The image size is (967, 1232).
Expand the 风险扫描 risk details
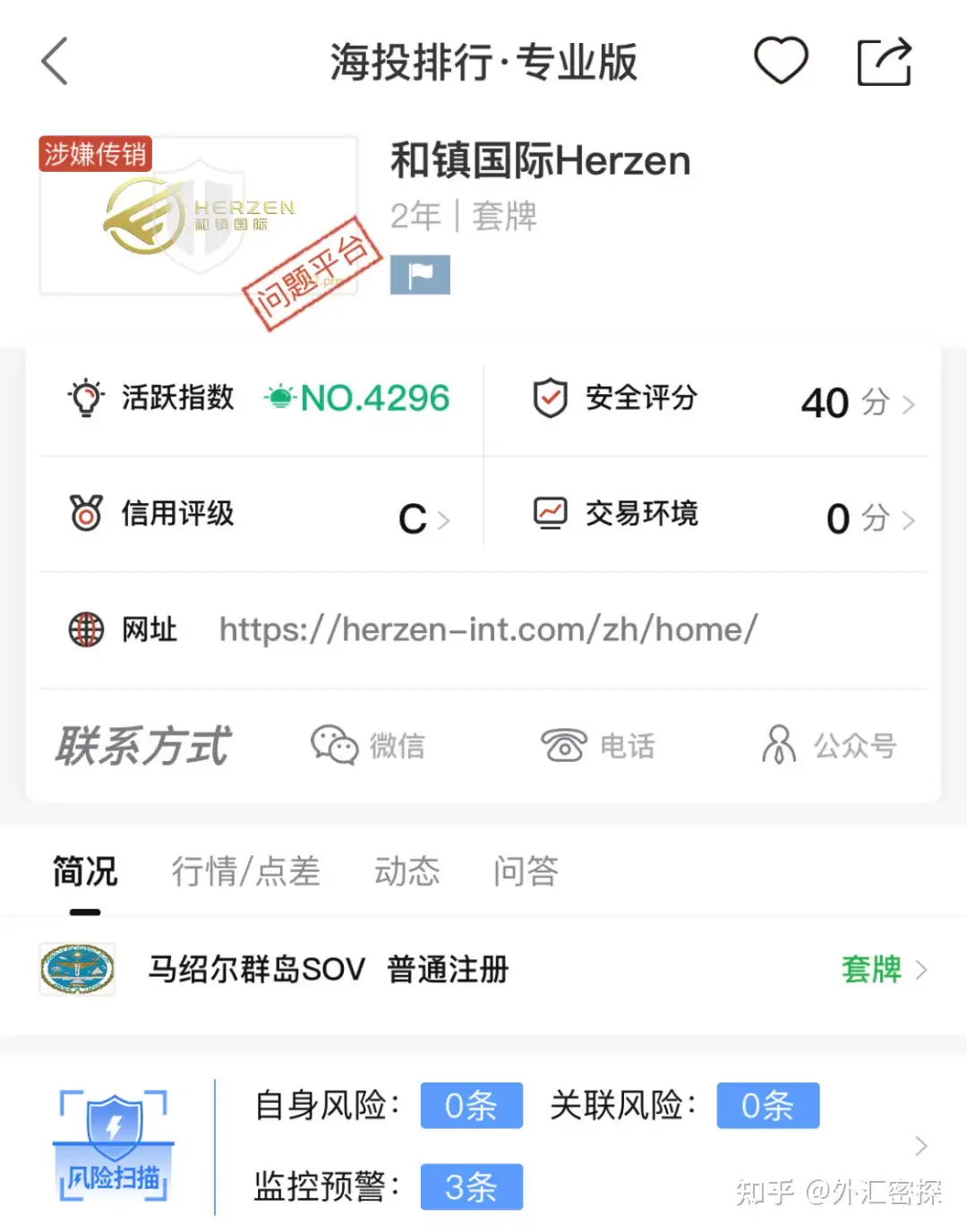click(x=920, y=1146)
